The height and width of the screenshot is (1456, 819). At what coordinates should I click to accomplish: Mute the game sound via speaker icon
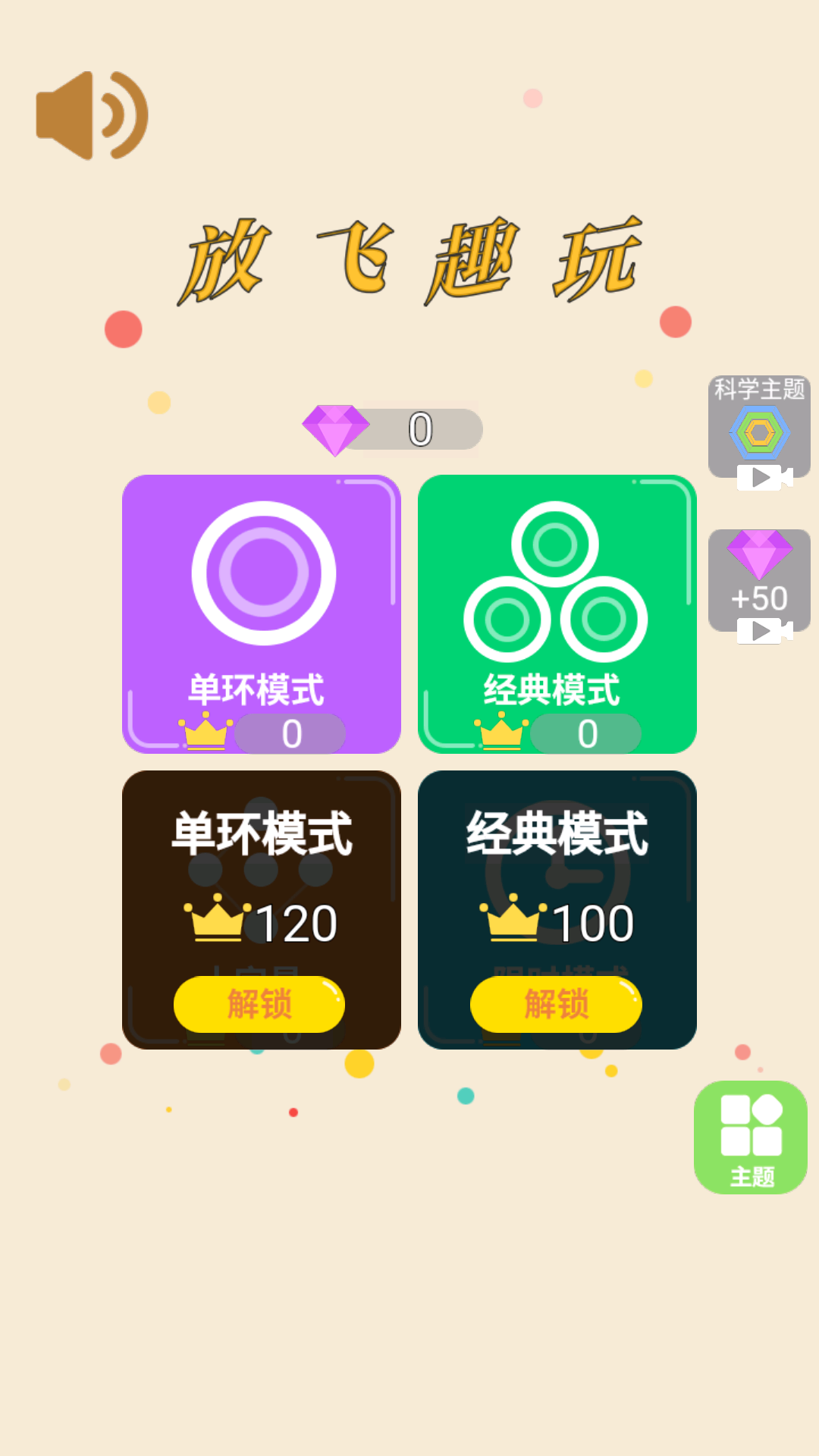pos(89,112)
